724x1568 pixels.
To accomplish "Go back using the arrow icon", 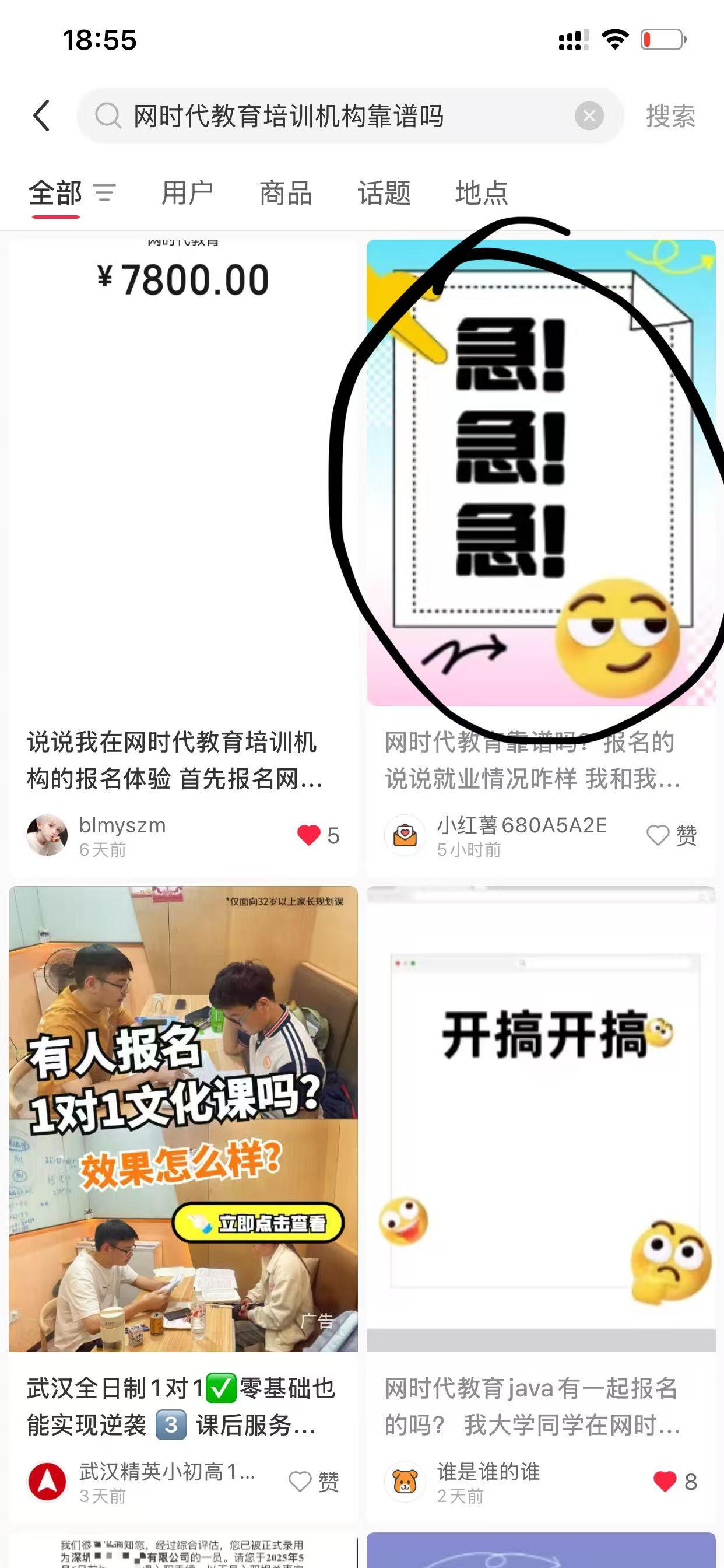I will click(x=41, y=116).
